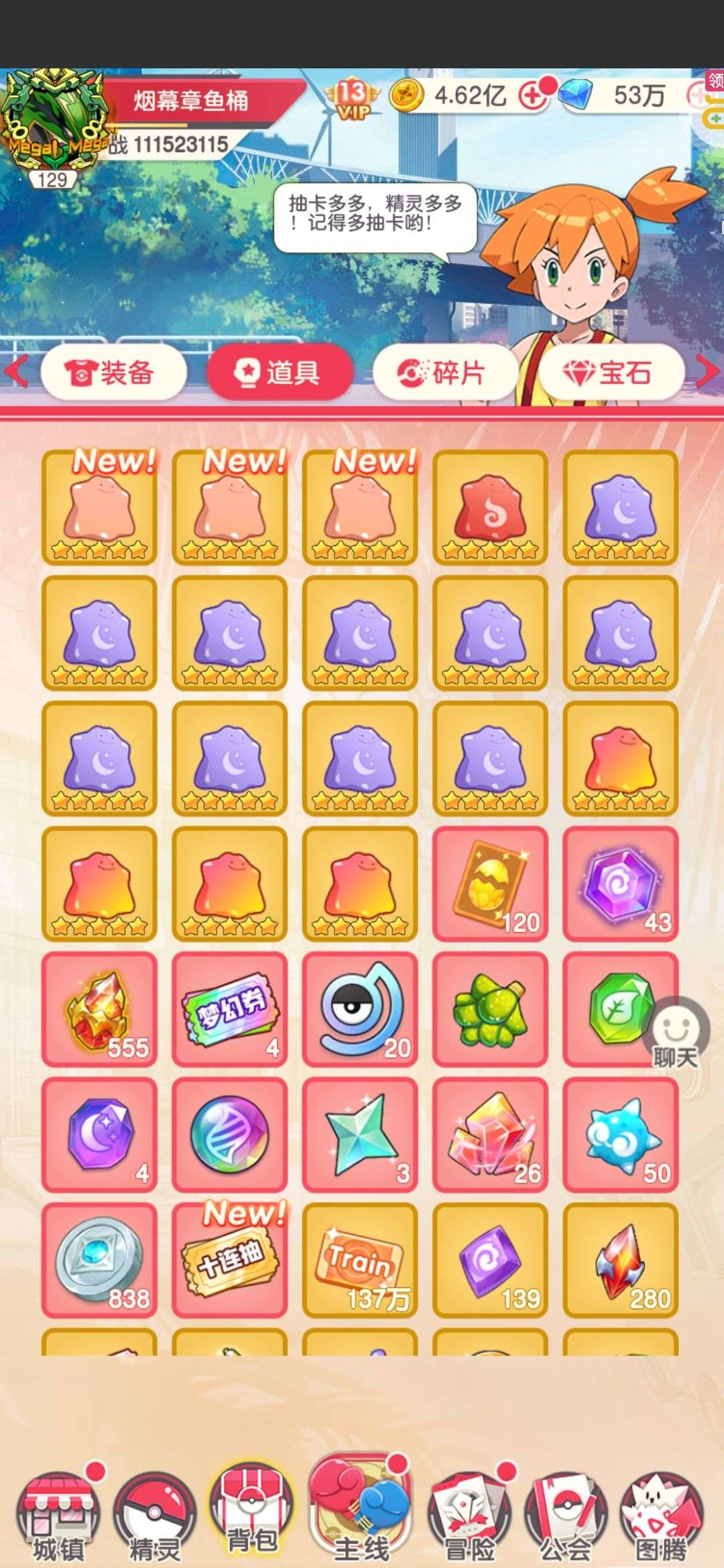Image resolution: width=724 pixels, height=1568 pixels.
Task: Select the egg card item with 120
Action: (x=490, y=883)
